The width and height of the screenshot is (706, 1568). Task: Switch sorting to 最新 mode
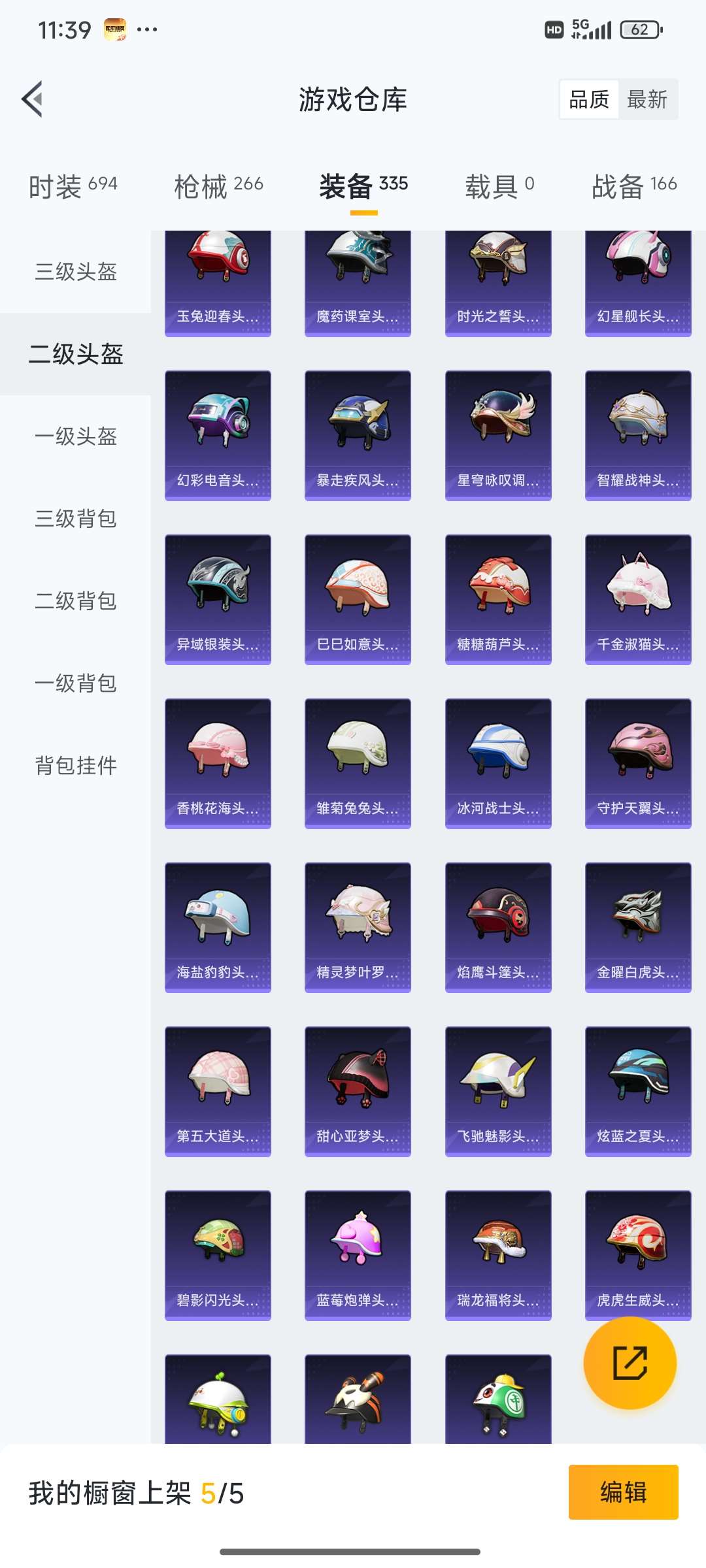[x=647, y=100]
